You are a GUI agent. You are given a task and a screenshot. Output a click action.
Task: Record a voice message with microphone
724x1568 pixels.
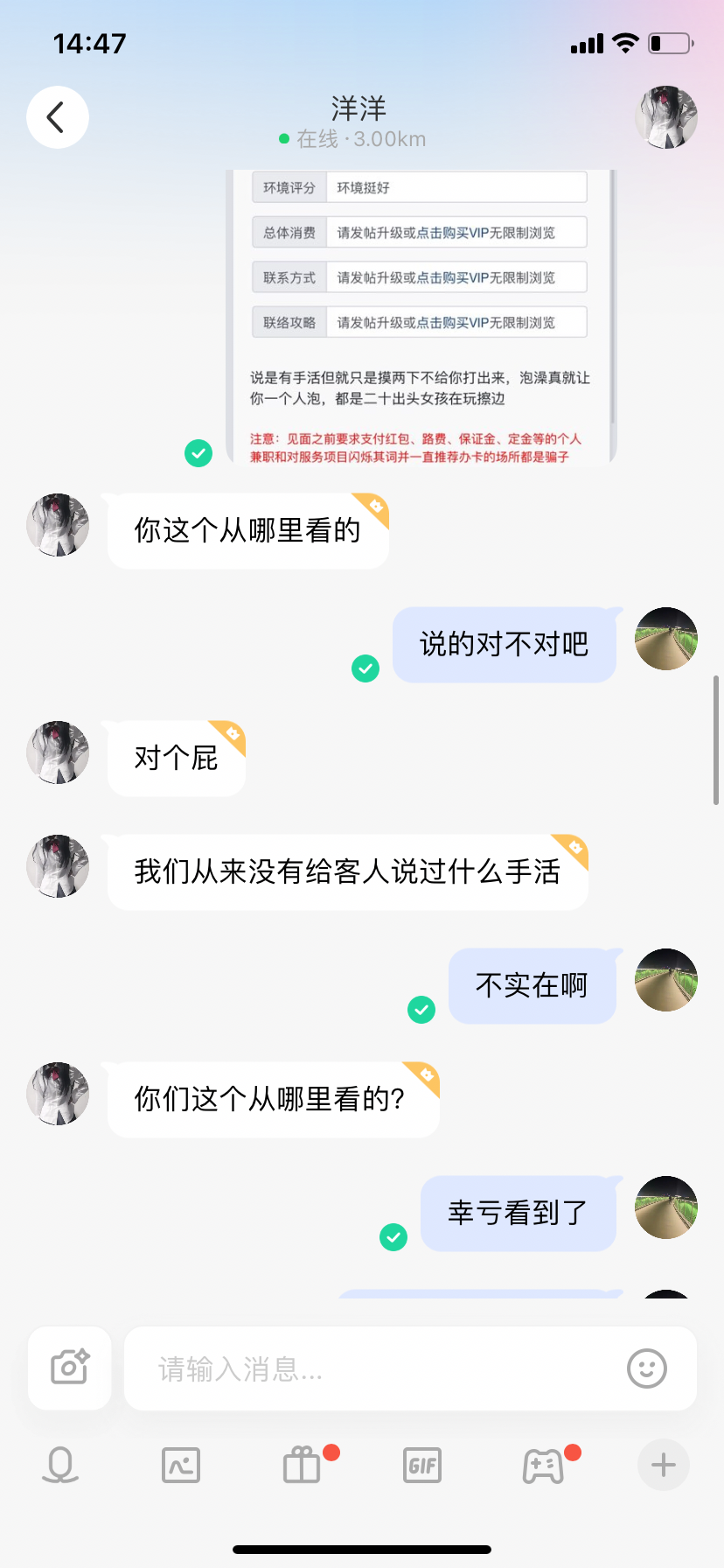tap(60, 1465)
